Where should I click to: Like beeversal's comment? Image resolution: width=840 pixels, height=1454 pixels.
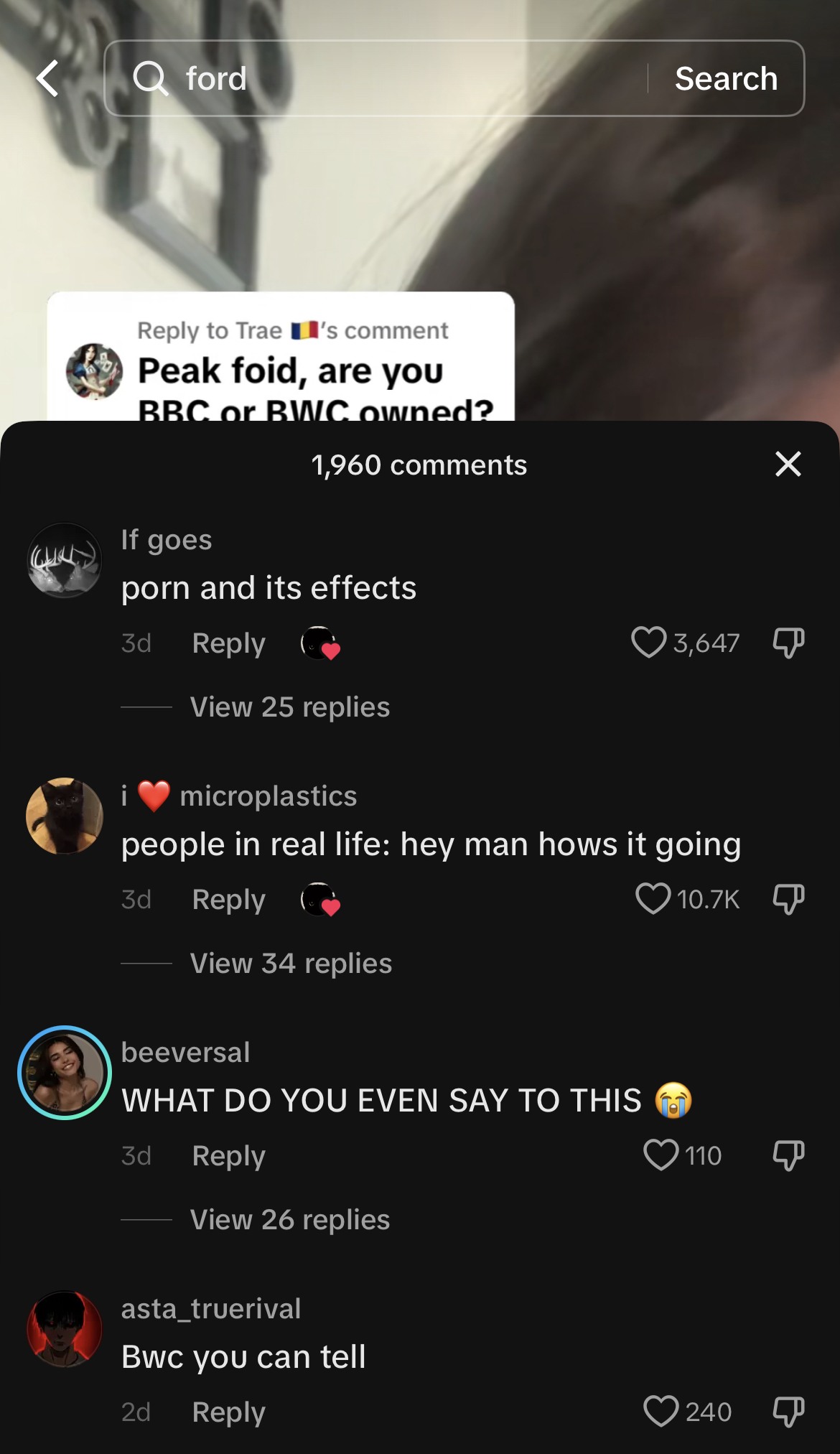pos(661,1155)
